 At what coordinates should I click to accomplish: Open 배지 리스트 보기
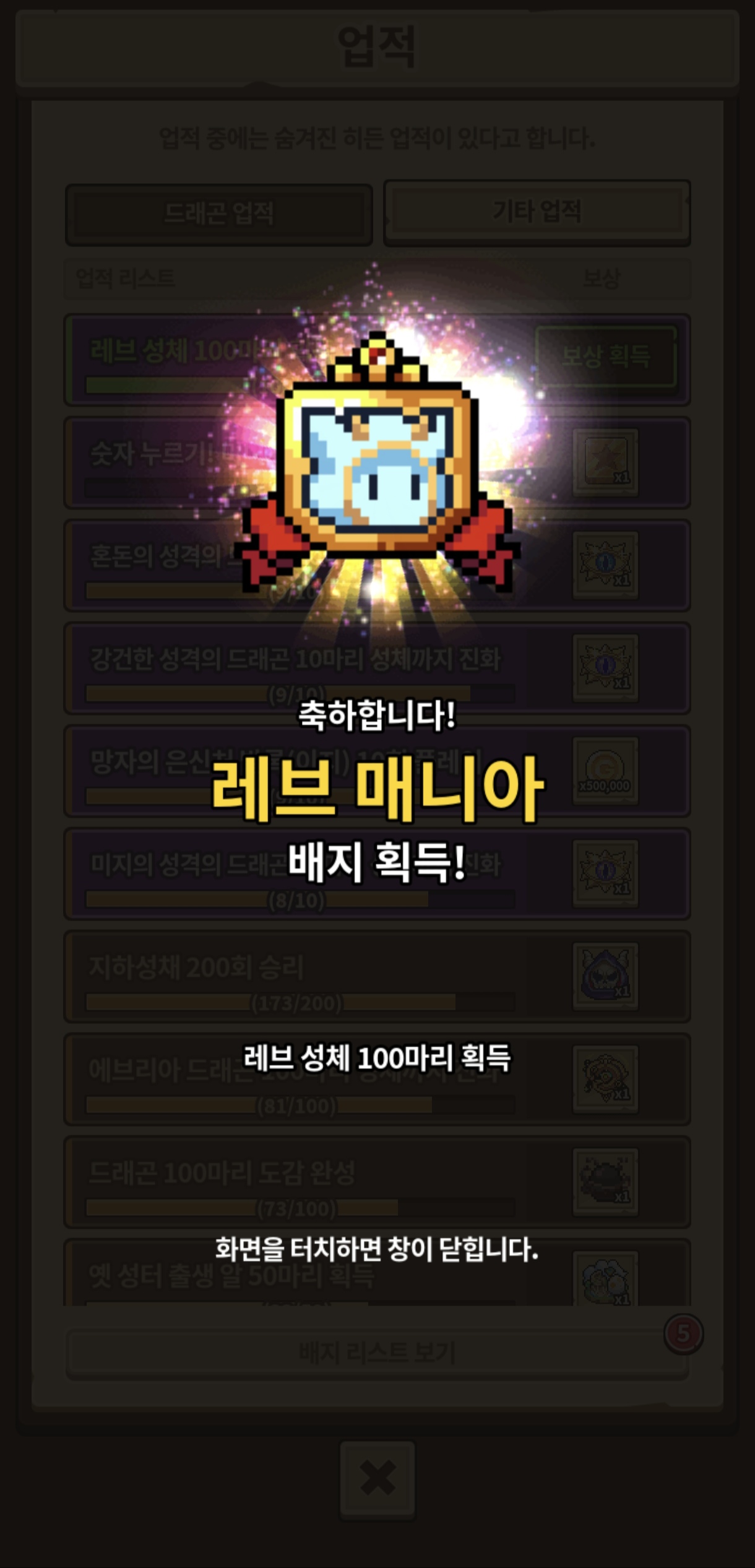point(377,1353)
